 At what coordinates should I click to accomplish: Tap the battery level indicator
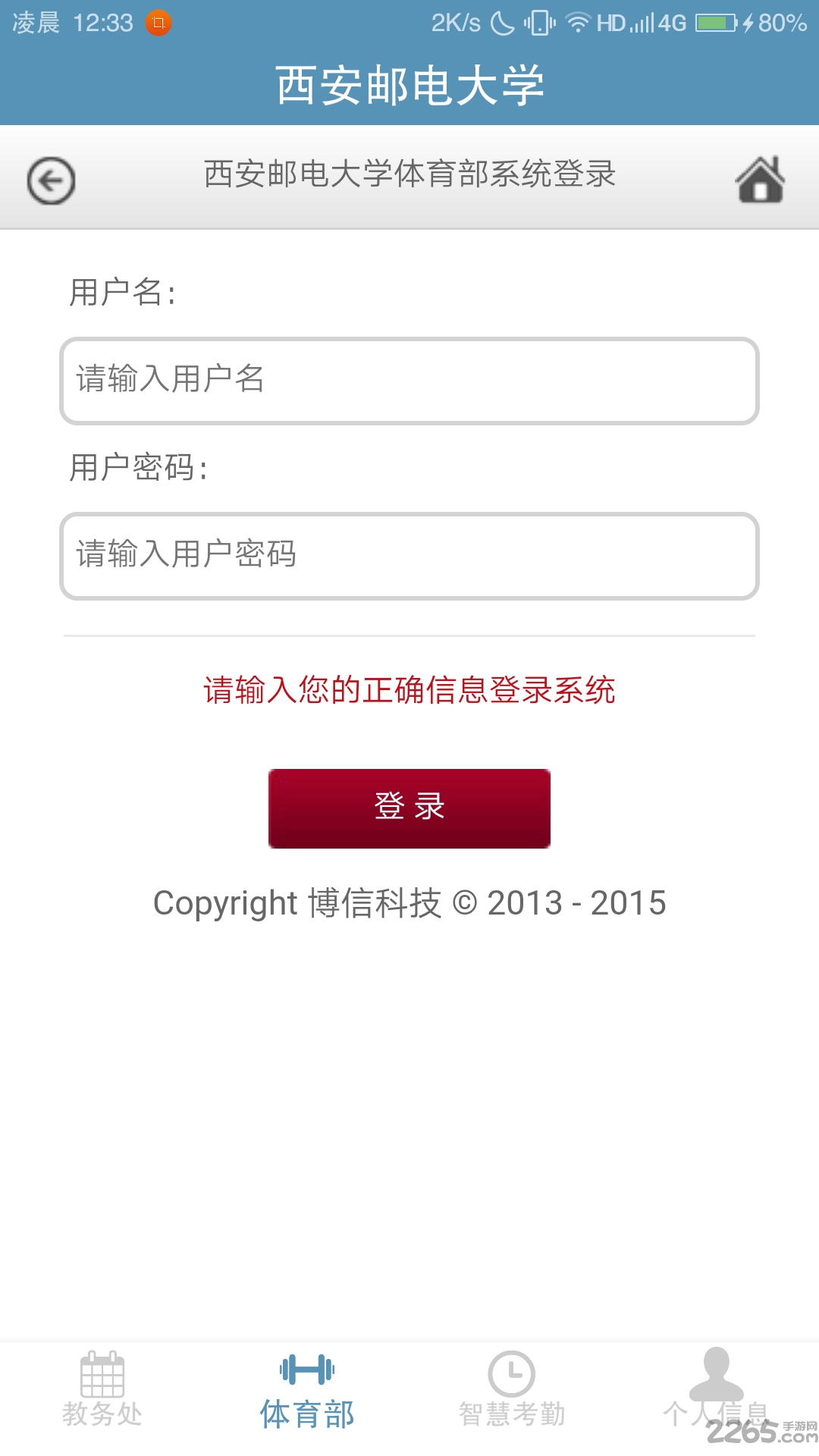click(715, 22)
